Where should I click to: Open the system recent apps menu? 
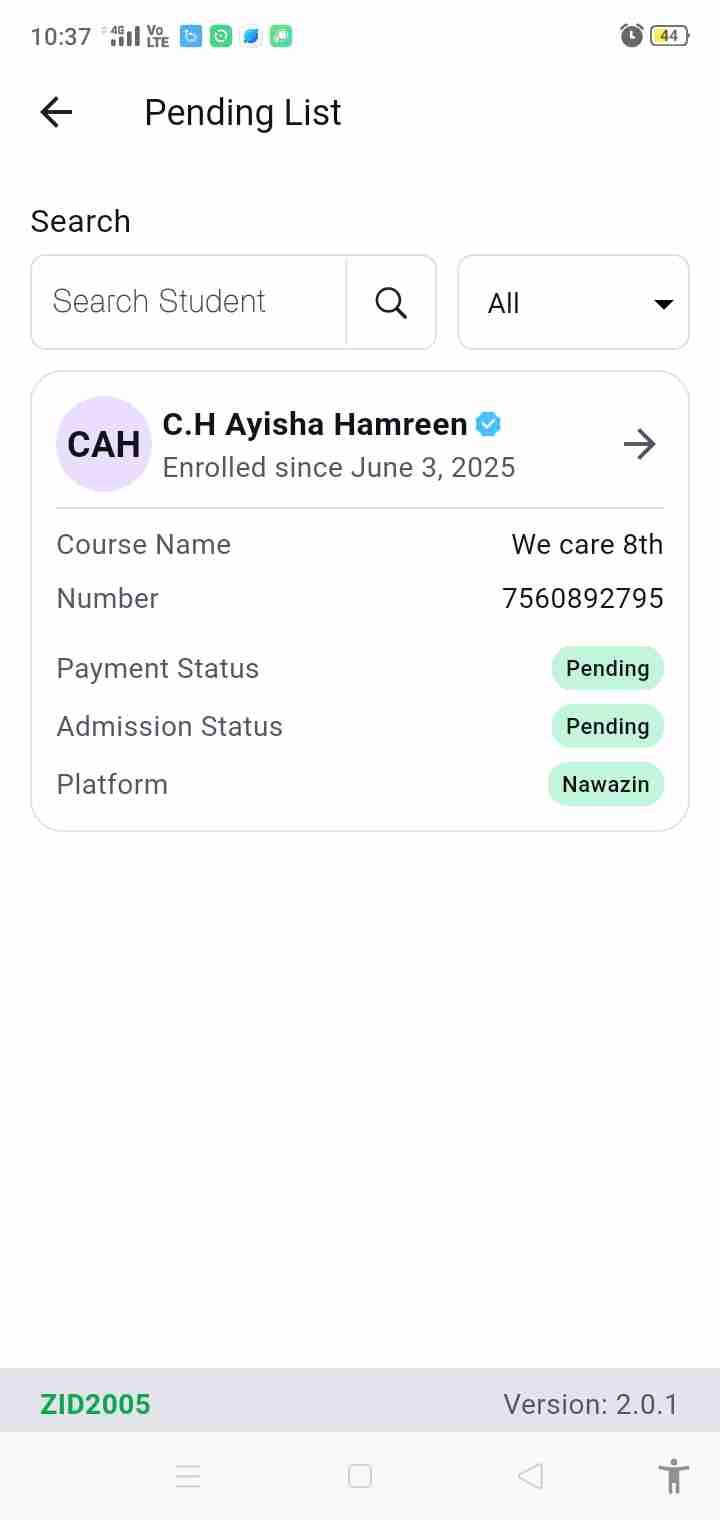coord(188,1476)
